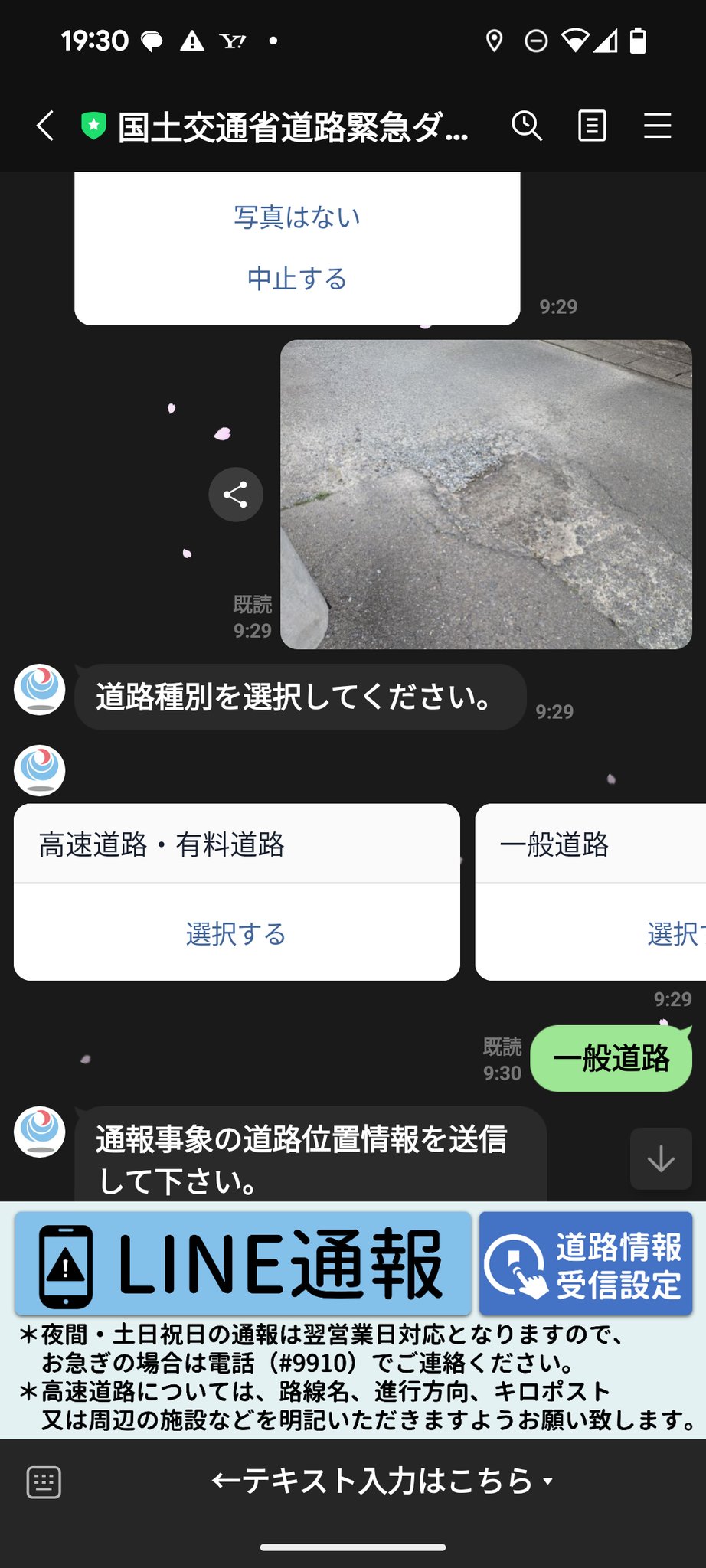This screenshot has height=1568, width=706.
Task: Go back from the chat
Action: pos(46,126)
